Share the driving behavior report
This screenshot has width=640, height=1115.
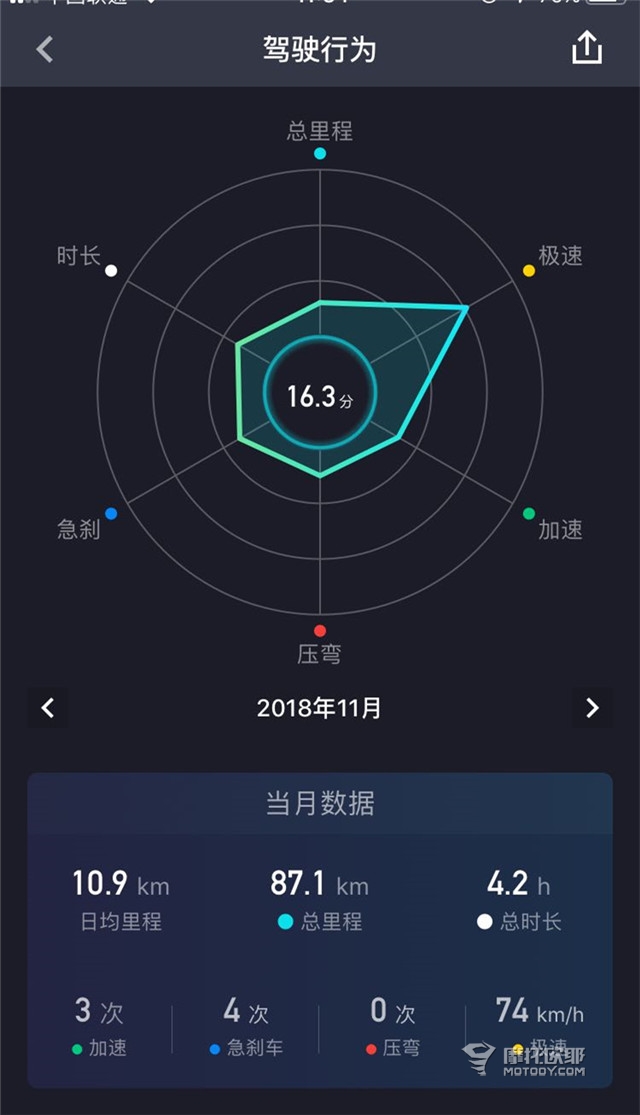(587, 48)
